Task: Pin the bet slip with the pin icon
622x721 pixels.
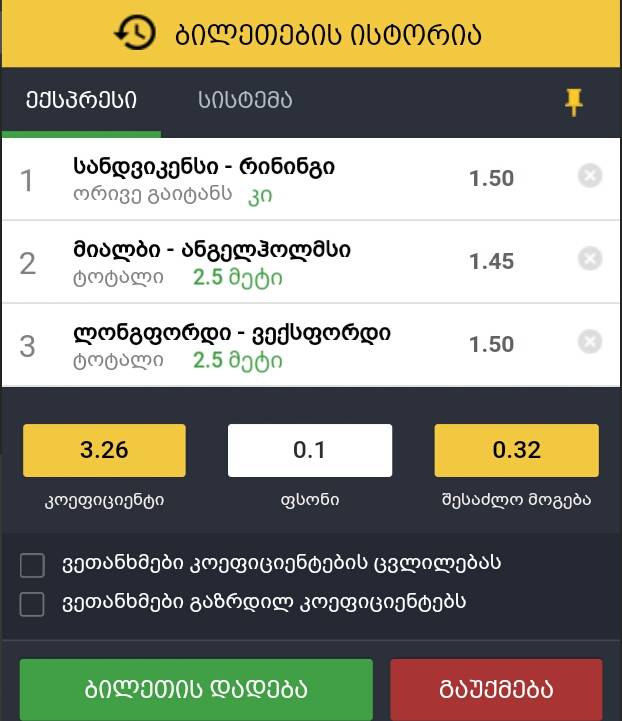Action: pyautogui.click(x=573, y=101)
